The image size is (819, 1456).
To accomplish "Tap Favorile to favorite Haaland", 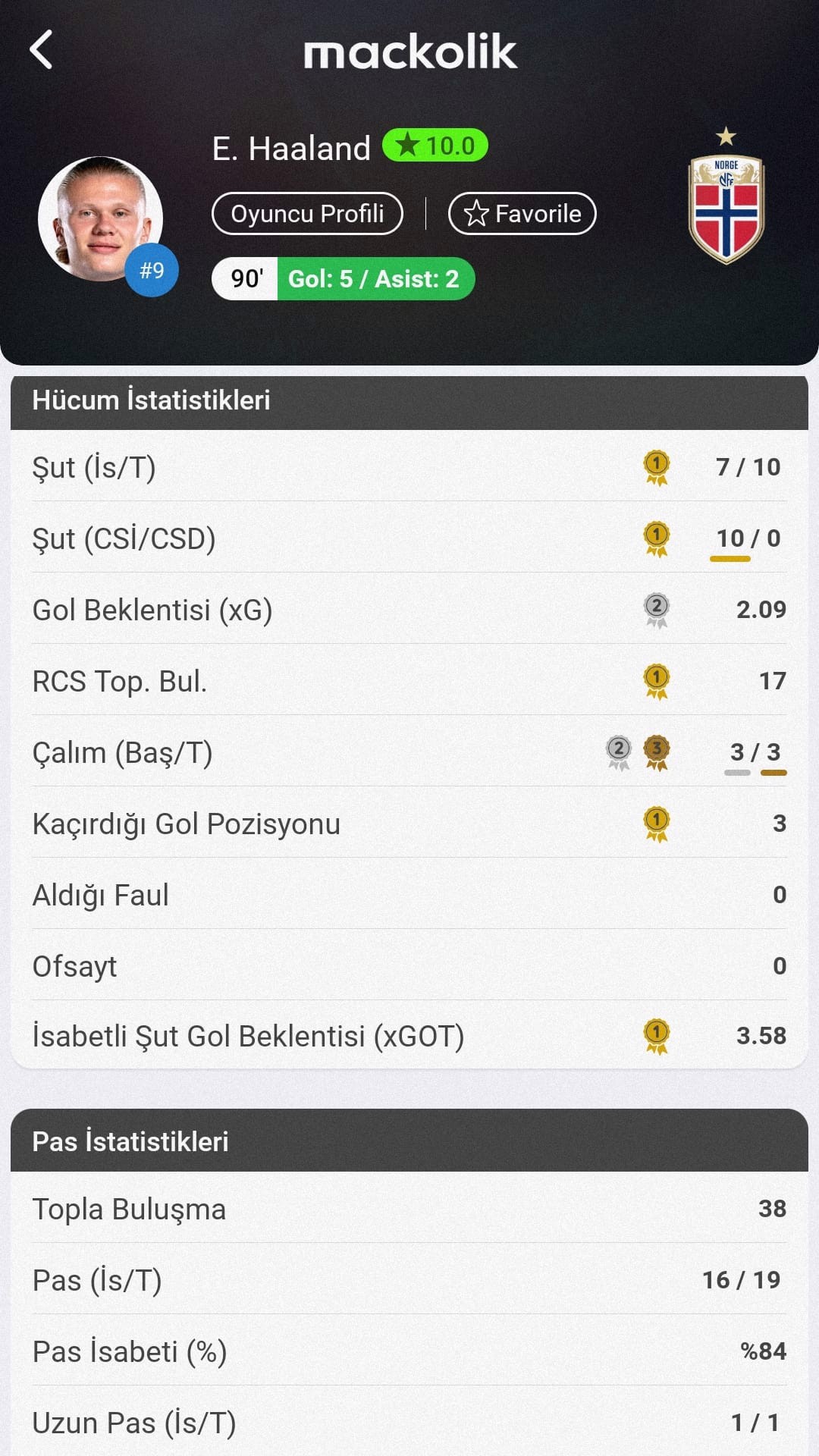I will (x=522, y=214).
